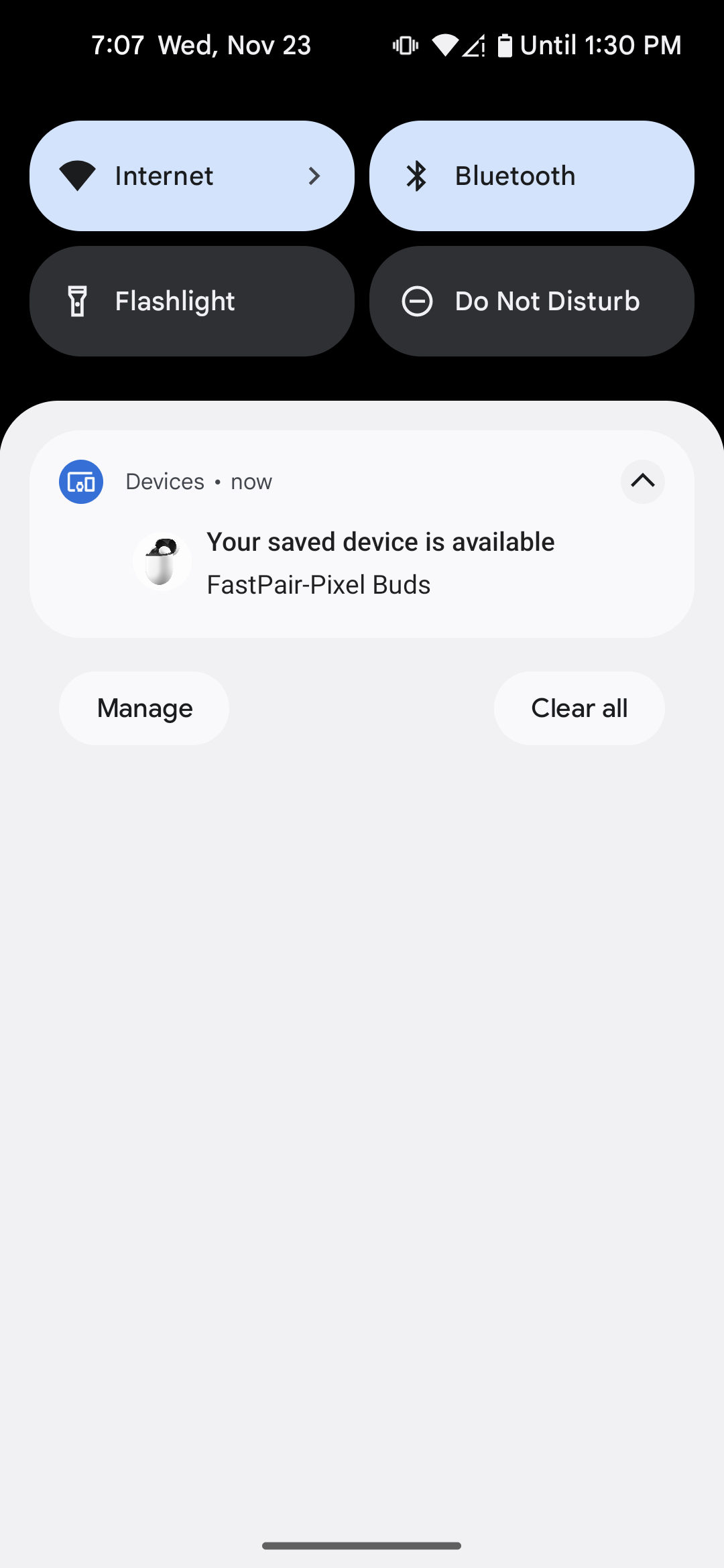This screenshot has width=724, height=1568.
Task: Enable Do Not Disturb
Action: point(531,301)
